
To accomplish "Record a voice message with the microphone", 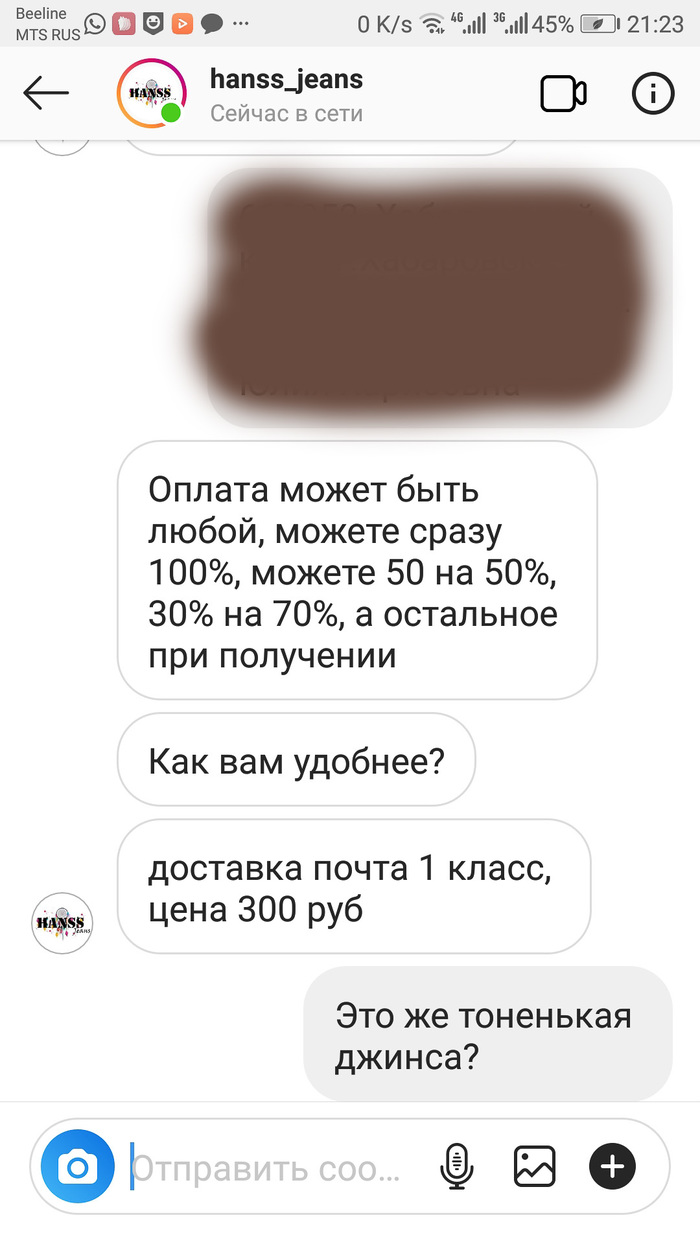I will (x=456, y=1166).
